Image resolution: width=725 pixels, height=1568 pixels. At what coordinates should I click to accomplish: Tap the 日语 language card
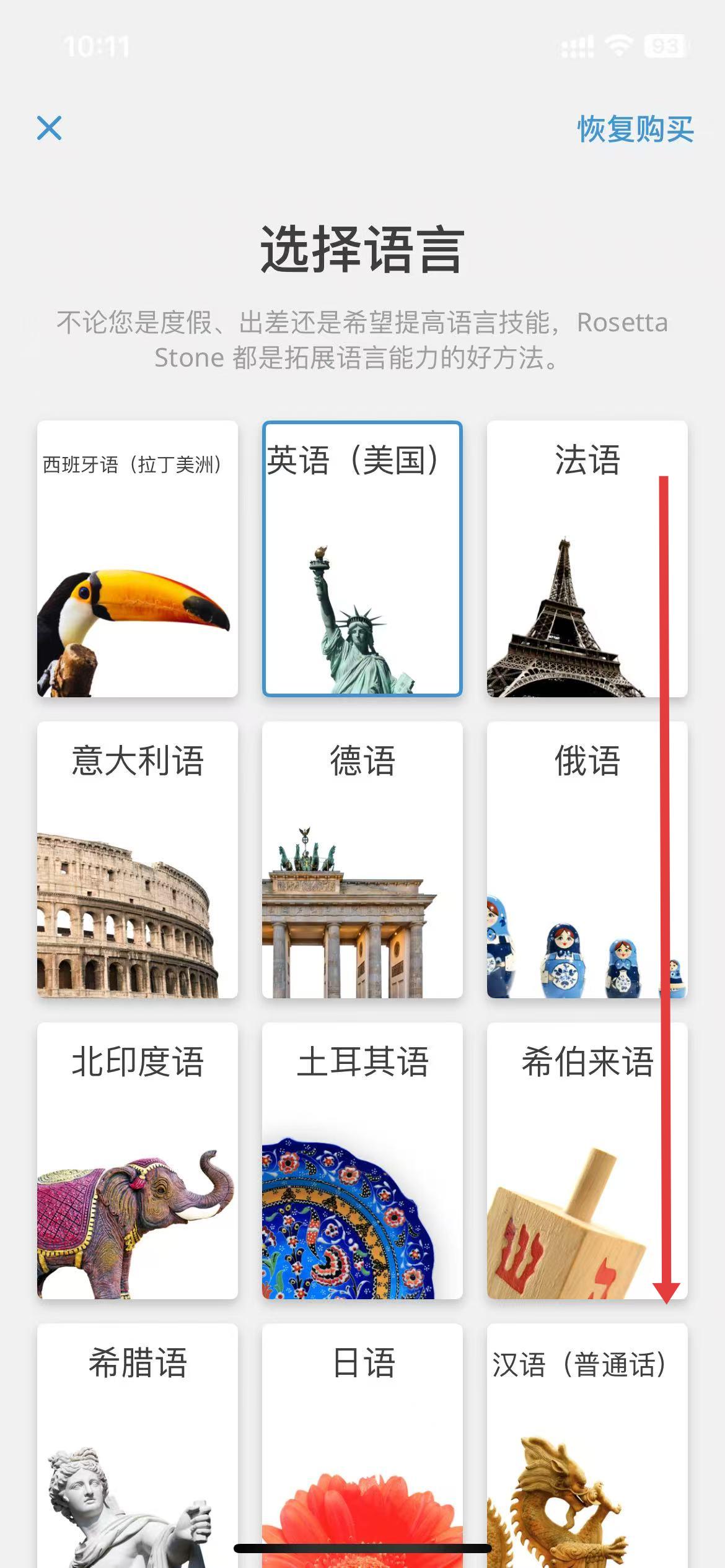point(362,1443)
